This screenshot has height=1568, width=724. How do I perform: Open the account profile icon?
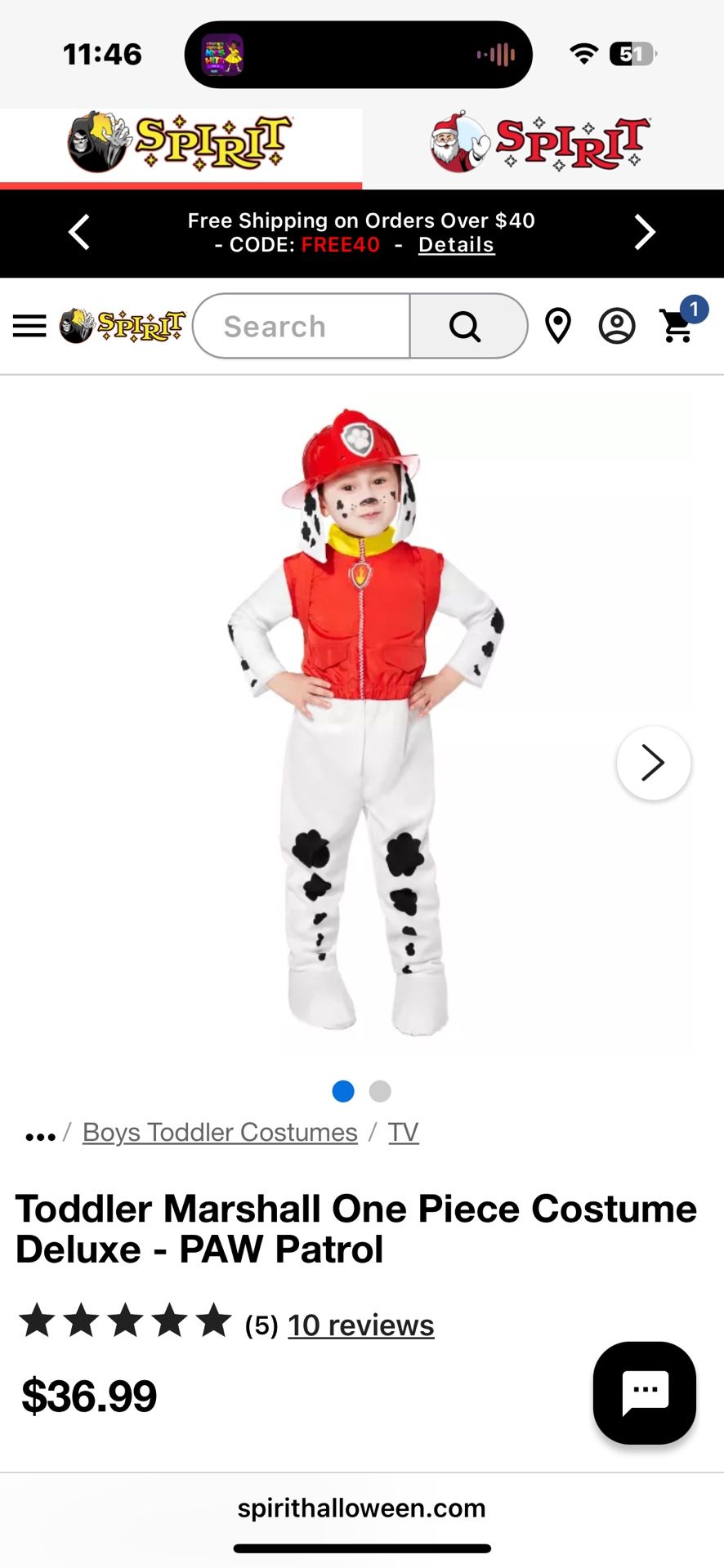617,326
